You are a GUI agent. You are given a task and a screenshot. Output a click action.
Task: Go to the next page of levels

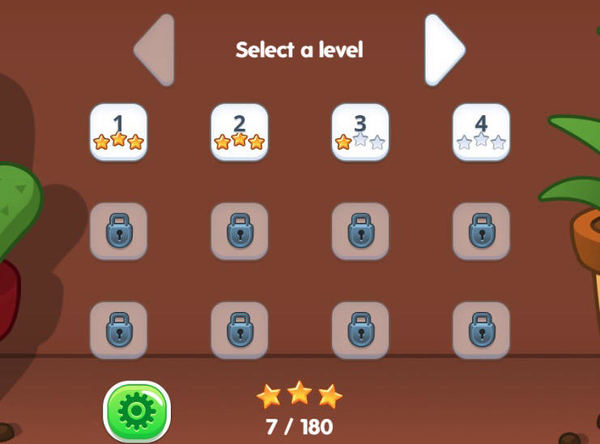[x=443, y=49]
